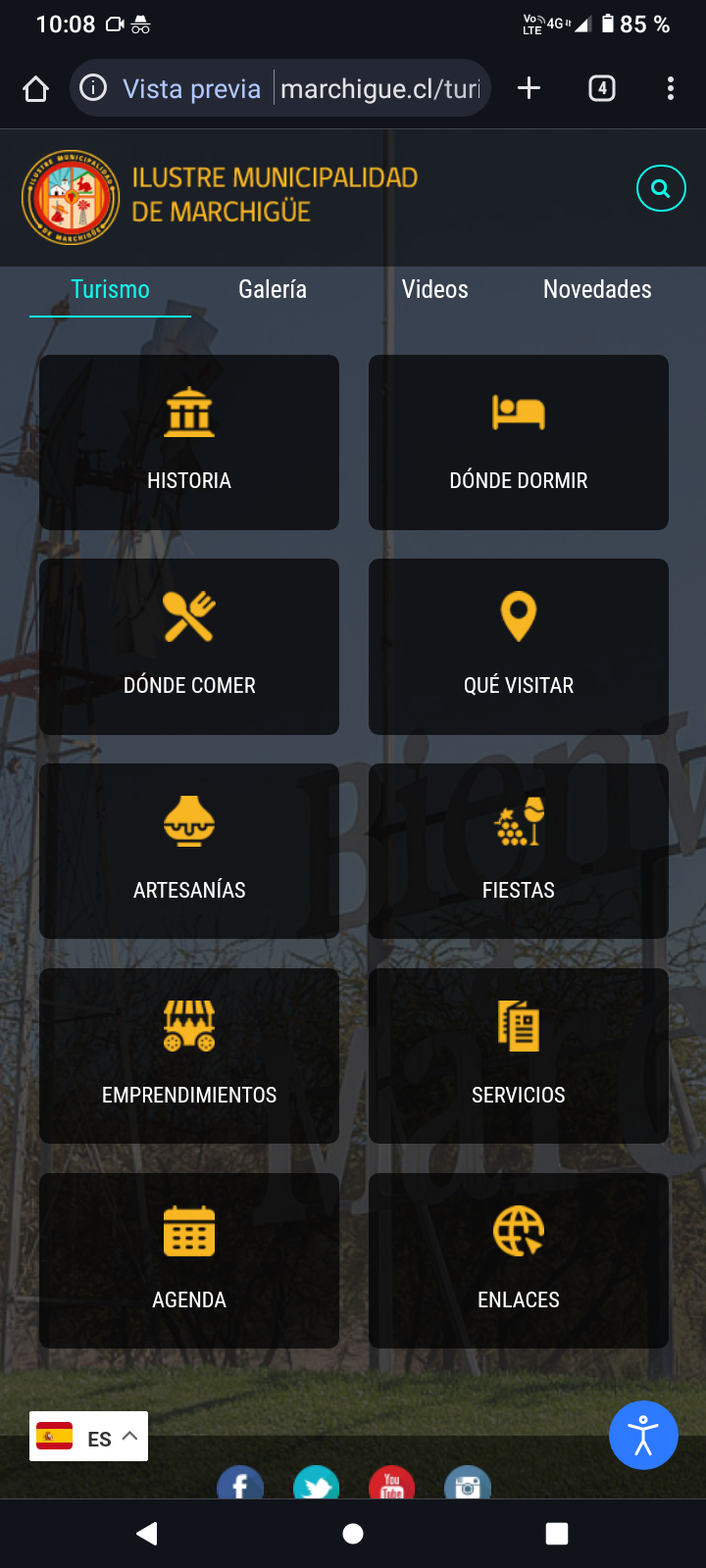Switch to the Galería tab
The image size is (706, 1568).
(x=272, y=289)
